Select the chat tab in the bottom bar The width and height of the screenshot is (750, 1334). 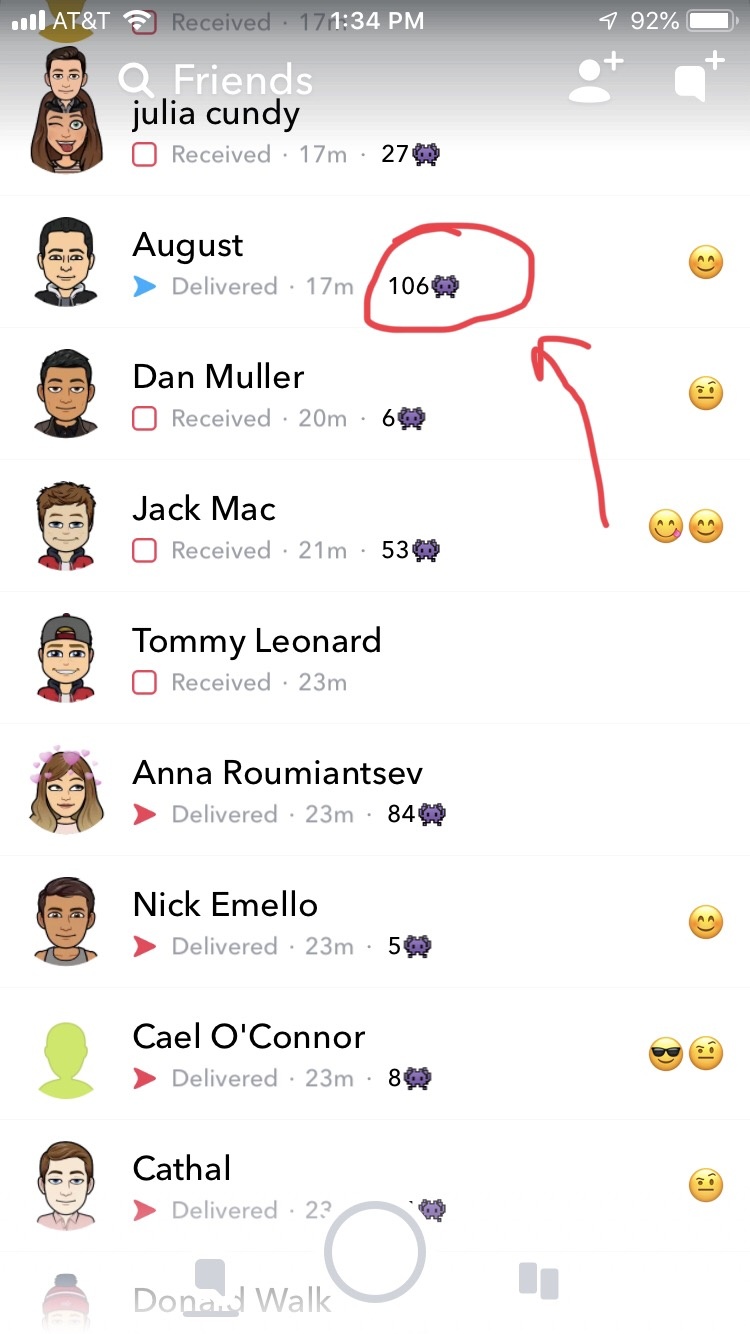tap(211, 1280)
